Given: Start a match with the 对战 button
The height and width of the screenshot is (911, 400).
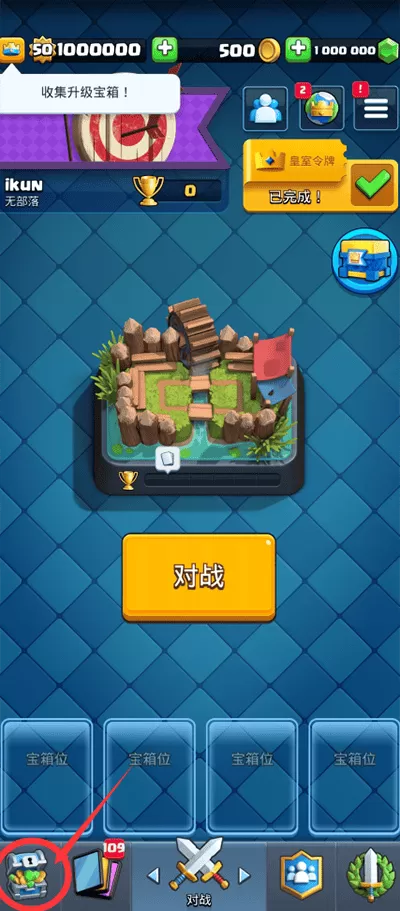Looking at the screenshot, I should pos(199,578).
